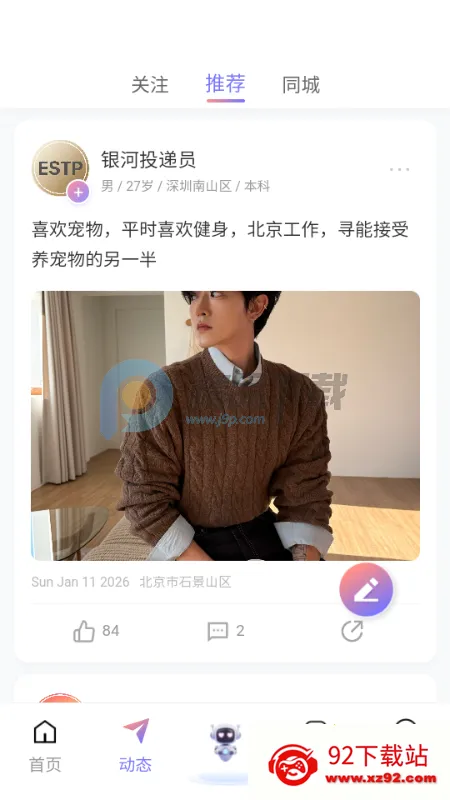Screen dimensions: 450x800
Task: Follow 银河投递员 with the plus badge
Action: (x=78, y=192)
